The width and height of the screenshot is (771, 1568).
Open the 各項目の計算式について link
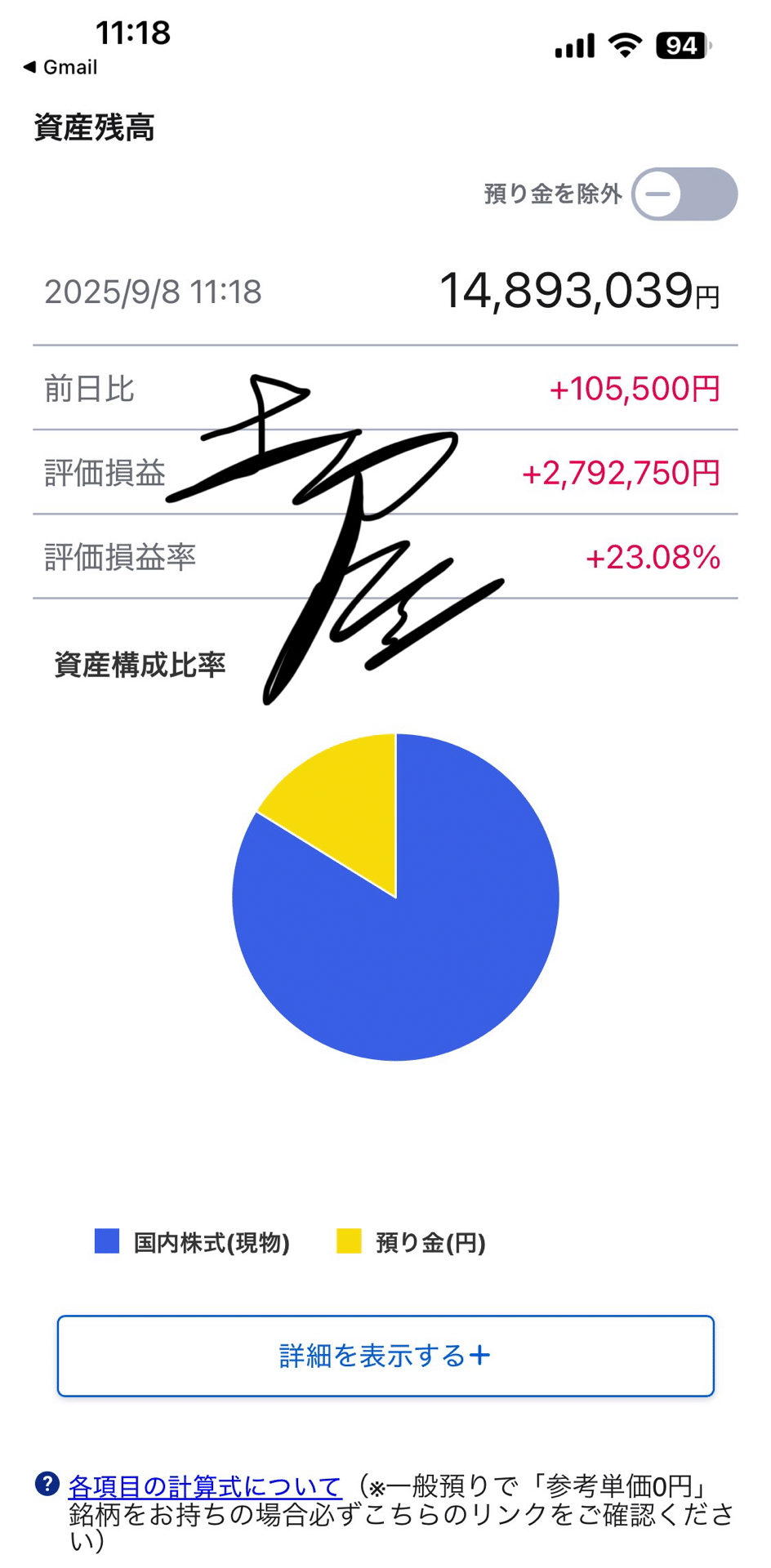204,1486
